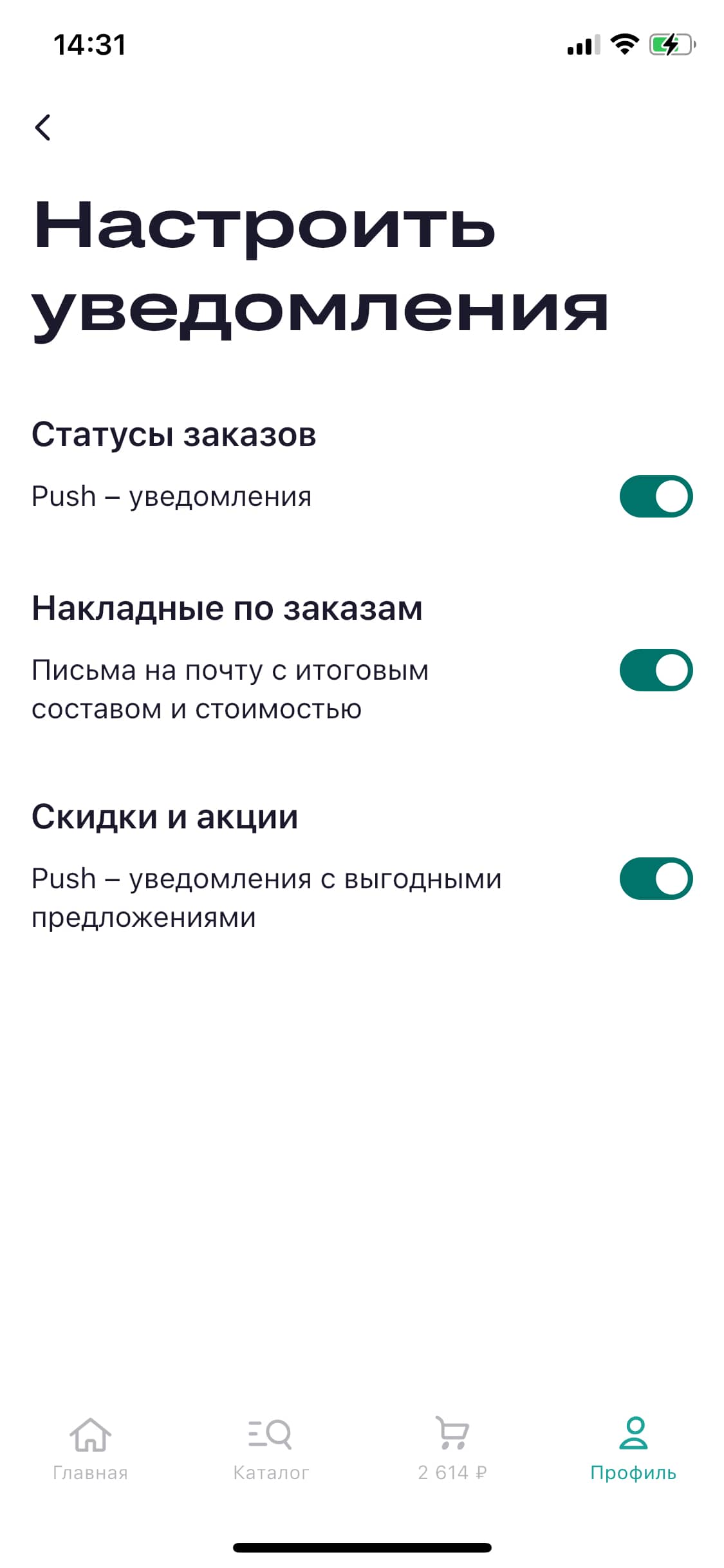
Task: Select the Профиль tab
Action: [x=633, y=1448]
